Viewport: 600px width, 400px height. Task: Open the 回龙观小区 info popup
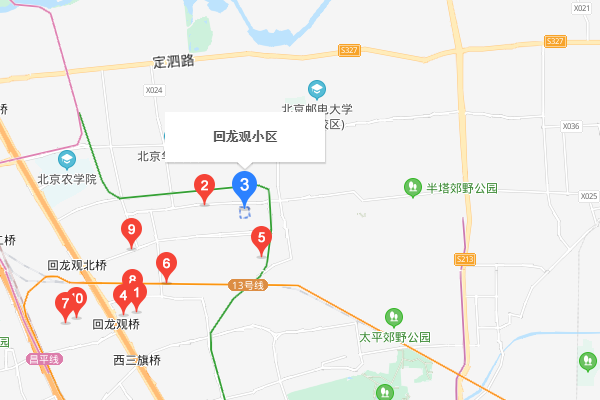click(x=245, y=137)
